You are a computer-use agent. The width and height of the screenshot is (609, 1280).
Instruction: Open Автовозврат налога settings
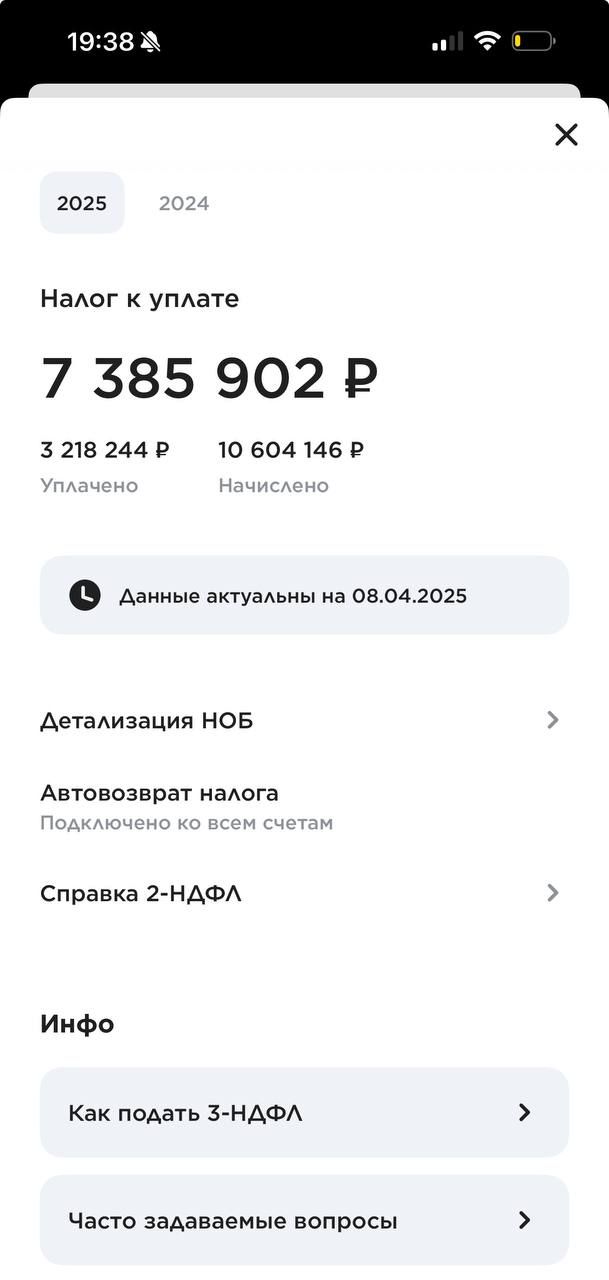(300, 806)
